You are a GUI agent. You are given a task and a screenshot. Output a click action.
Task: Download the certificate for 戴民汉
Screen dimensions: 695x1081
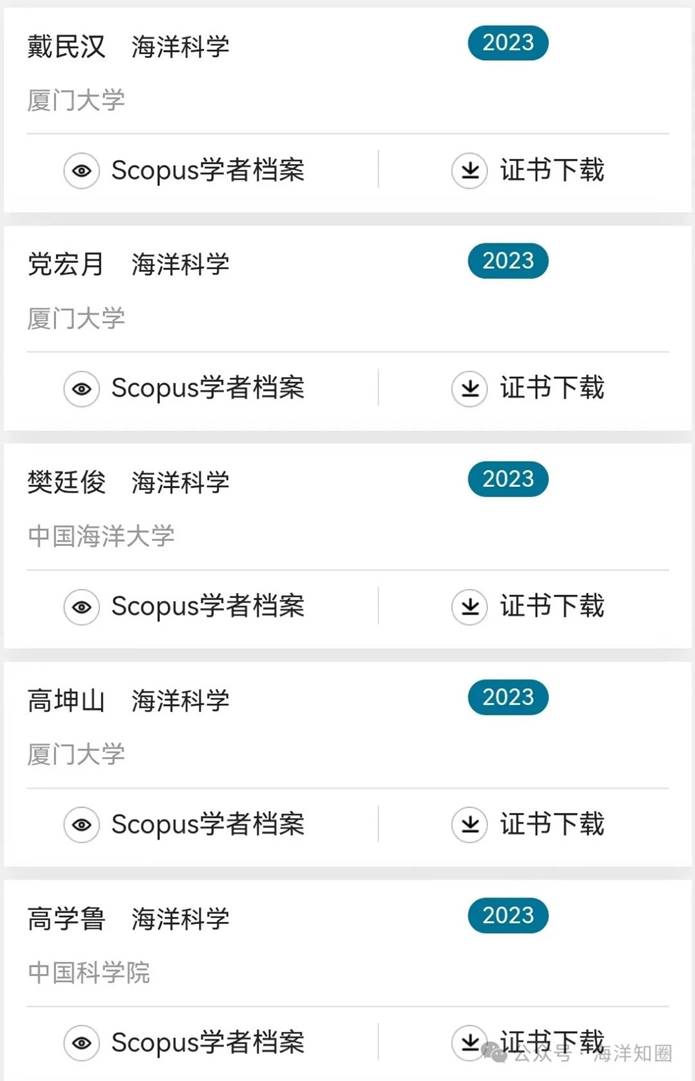pos(528,170)
